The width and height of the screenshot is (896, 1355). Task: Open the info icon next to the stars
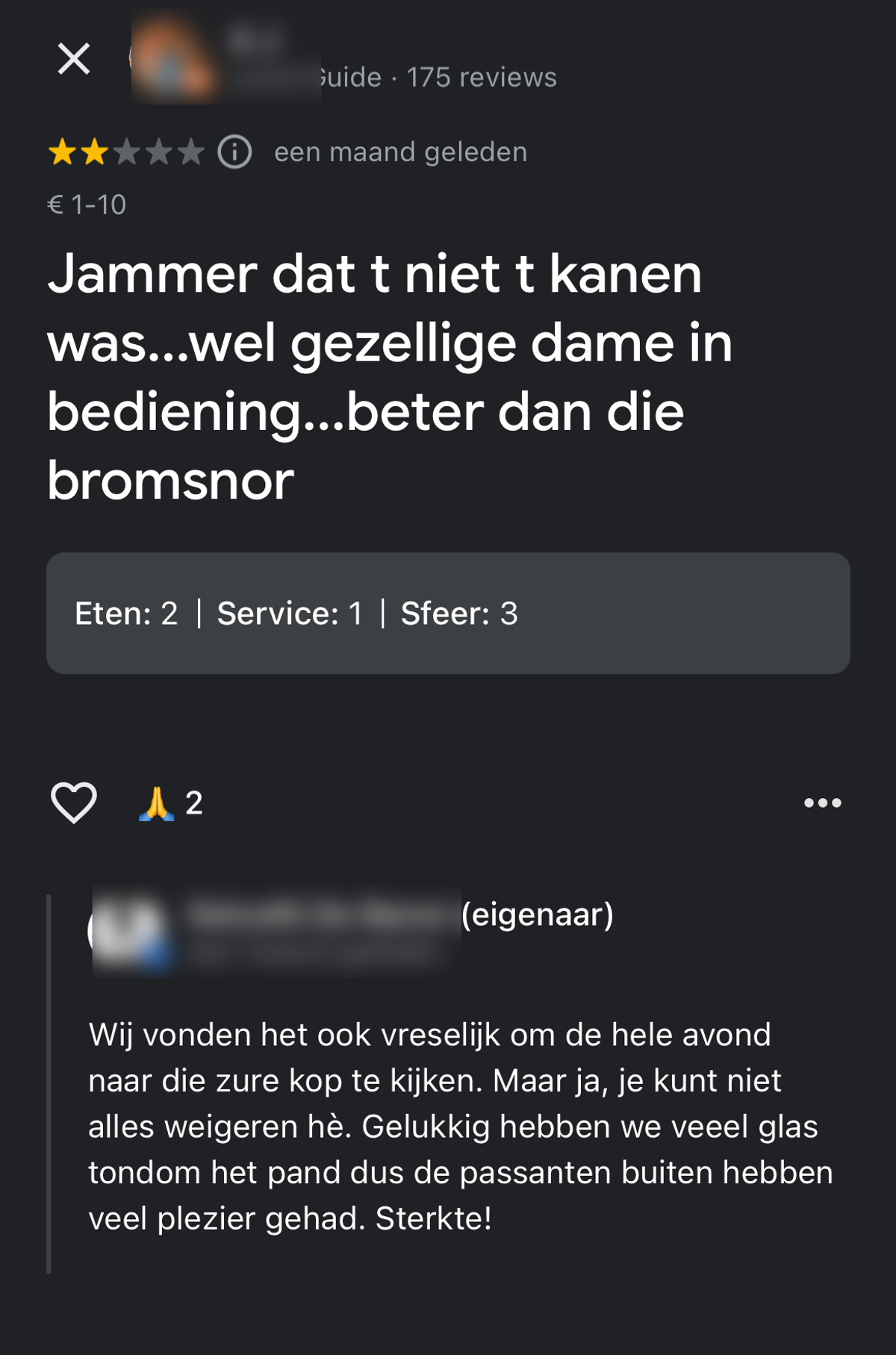point(234,152)
